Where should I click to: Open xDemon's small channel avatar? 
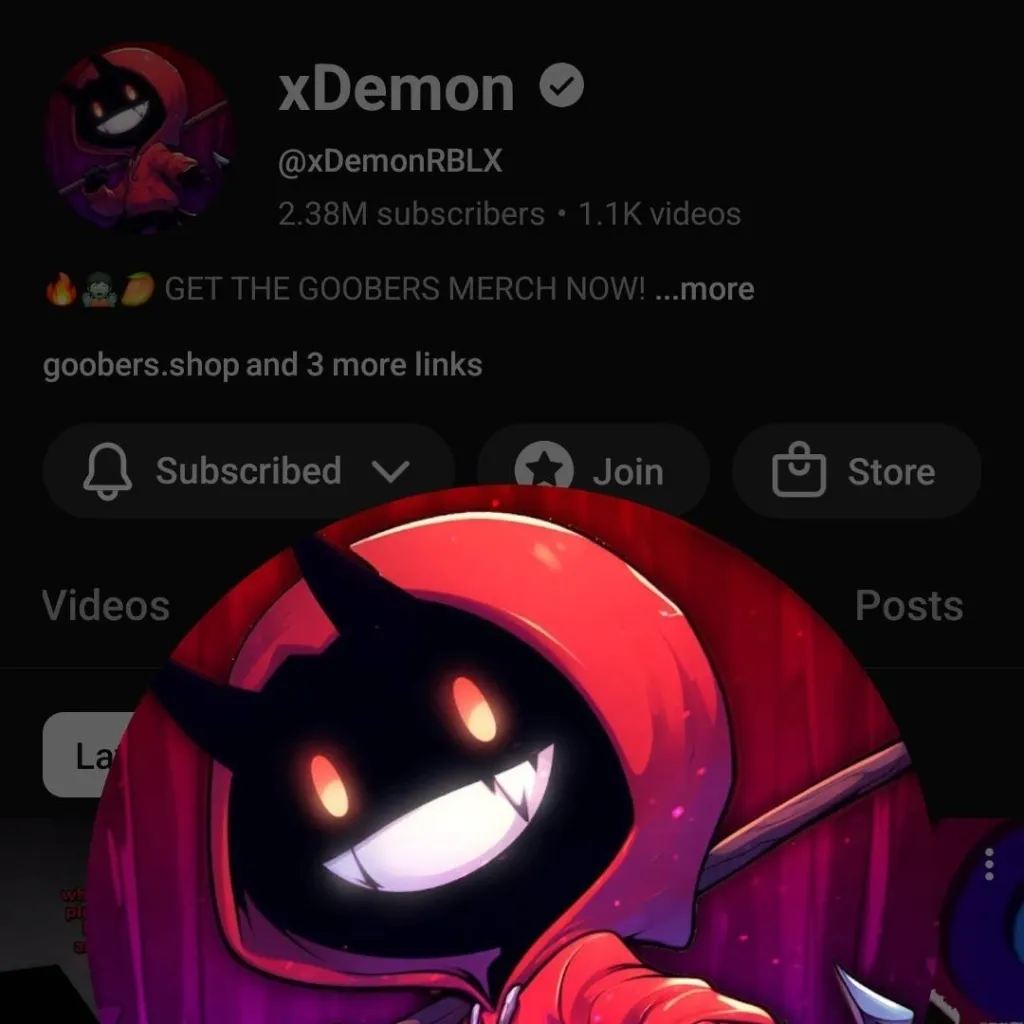139,137
